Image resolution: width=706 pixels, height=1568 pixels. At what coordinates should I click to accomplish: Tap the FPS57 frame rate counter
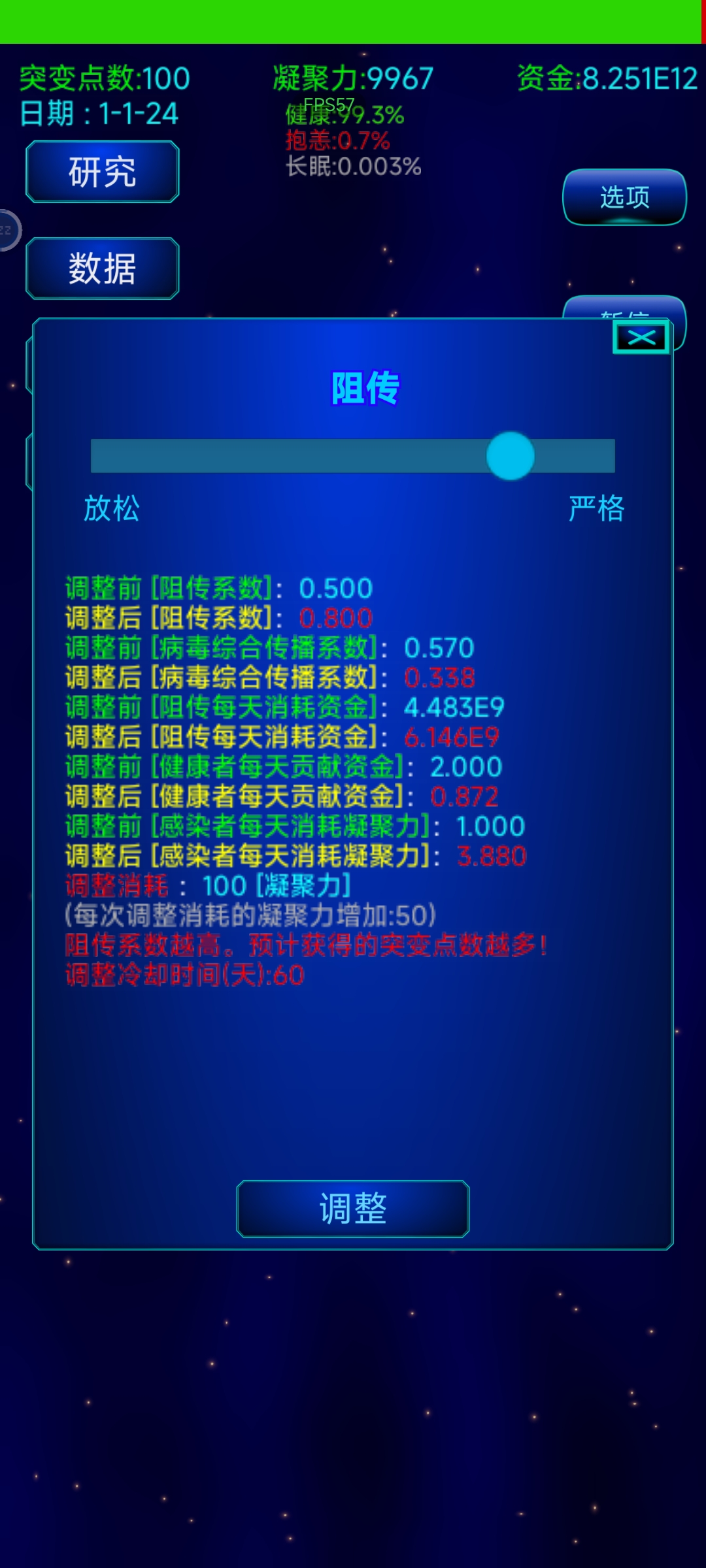pos(329,102)
